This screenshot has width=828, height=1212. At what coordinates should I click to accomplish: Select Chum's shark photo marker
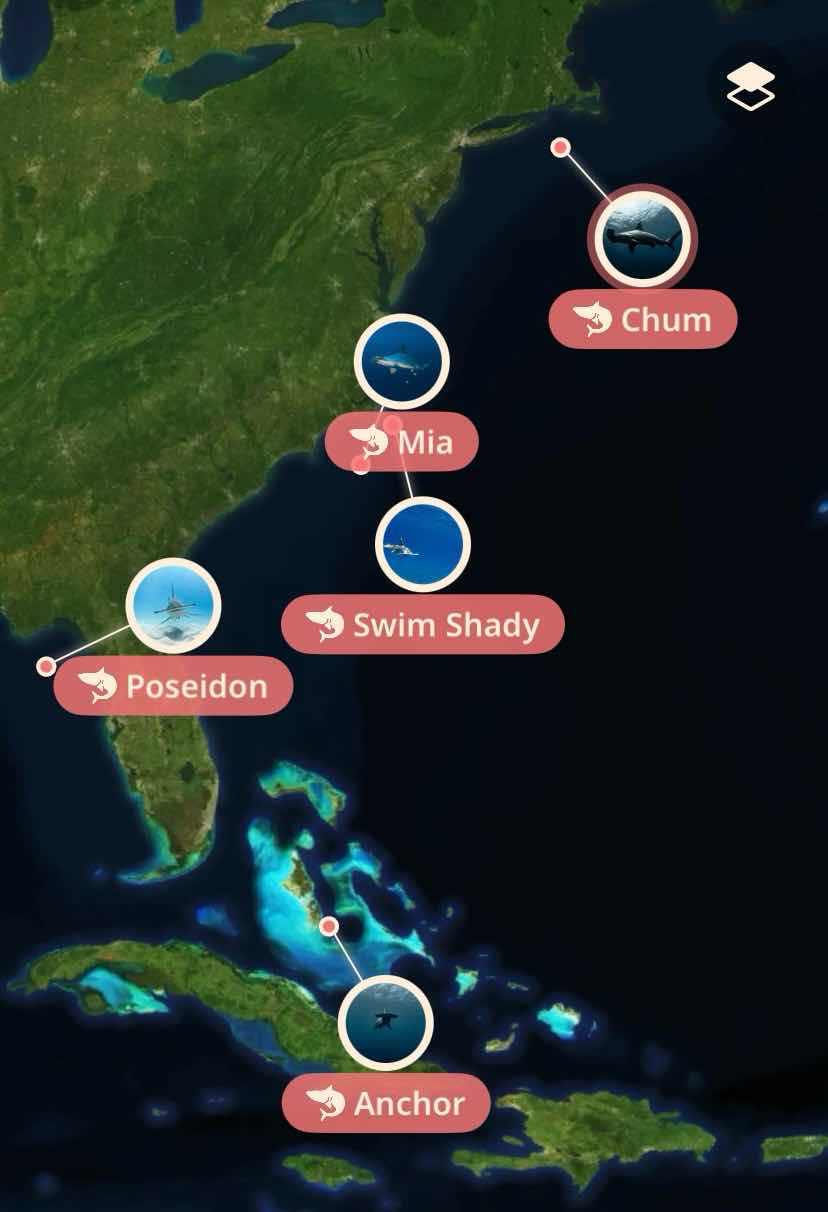(642, 240)
